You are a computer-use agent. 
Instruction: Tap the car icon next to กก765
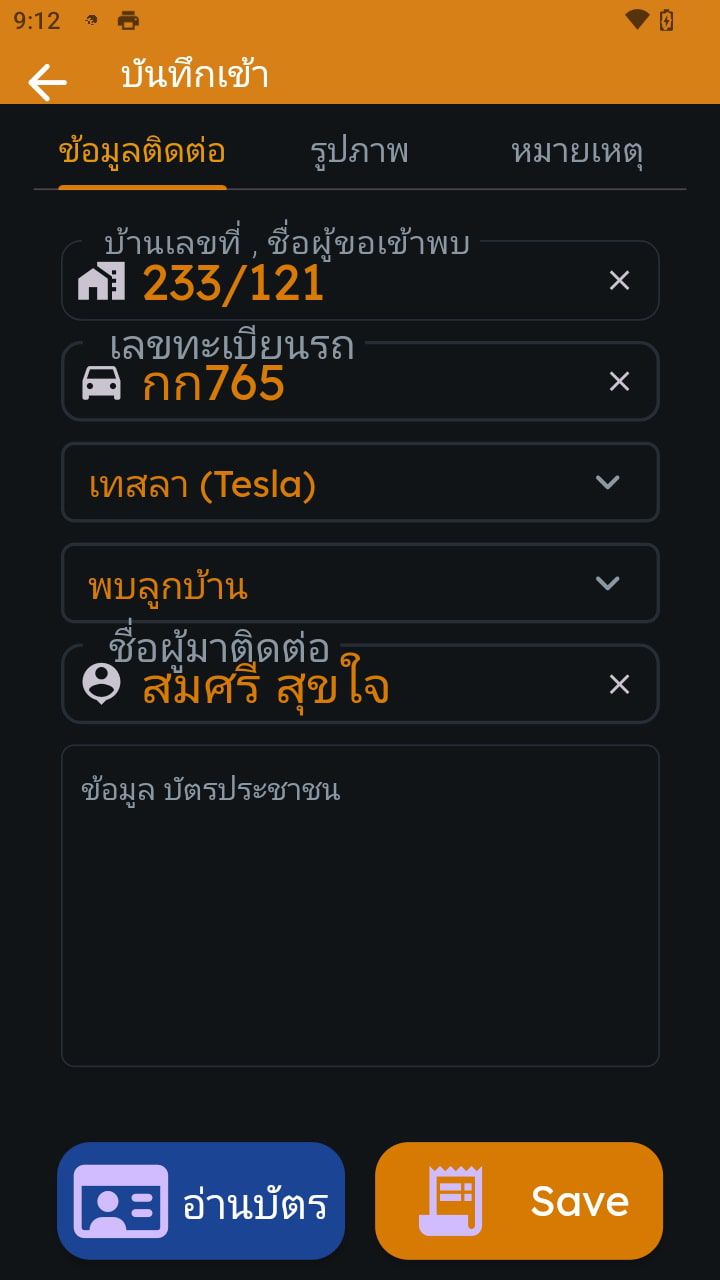[101, 382]
